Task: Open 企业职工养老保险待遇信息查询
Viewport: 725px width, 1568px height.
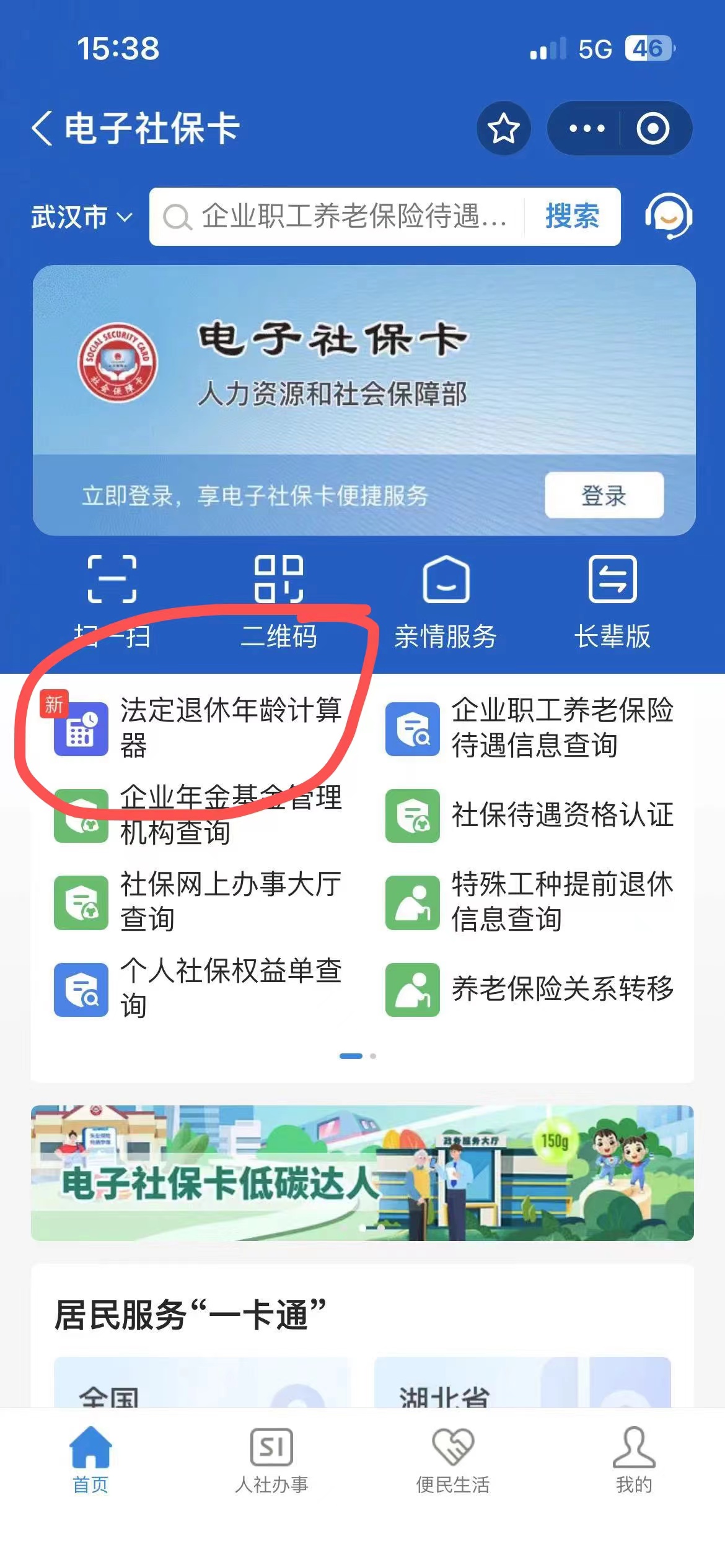Action: pos(530,728)
